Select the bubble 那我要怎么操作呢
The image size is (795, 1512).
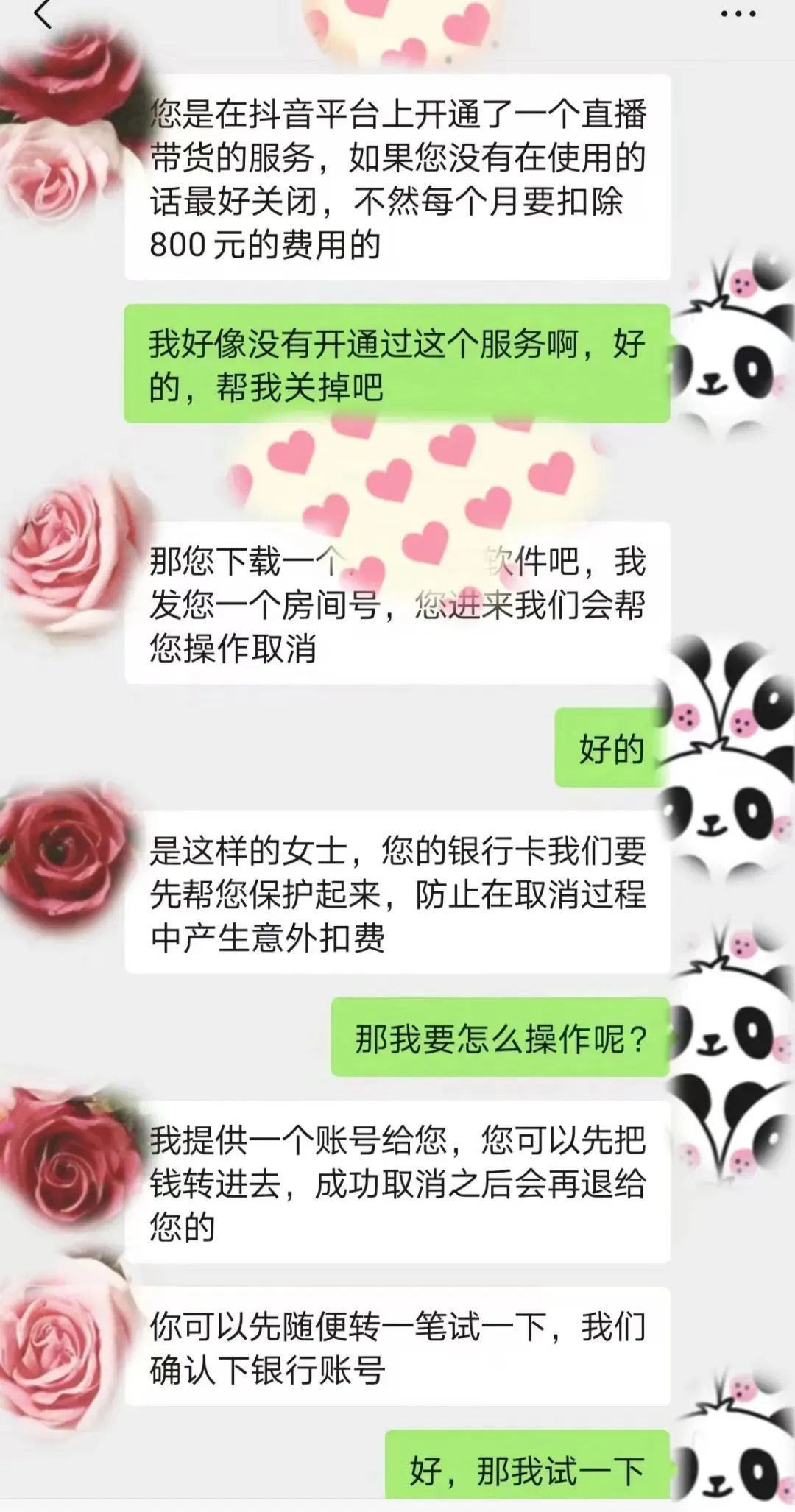pyautogui.click(x=501, y=1034)
